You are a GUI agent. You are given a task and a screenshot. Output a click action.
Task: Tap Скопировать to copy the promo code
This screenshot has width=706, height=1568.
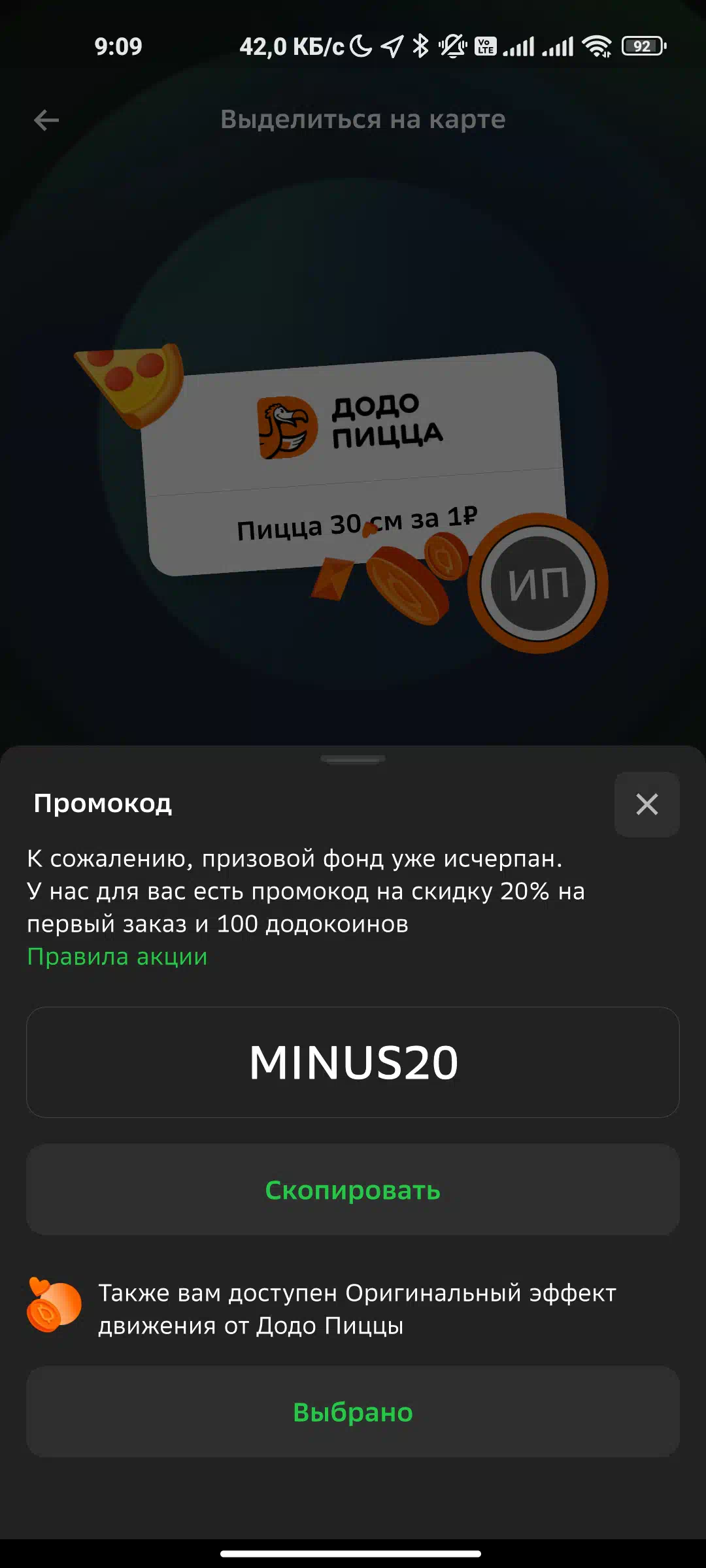(353, 1189)
